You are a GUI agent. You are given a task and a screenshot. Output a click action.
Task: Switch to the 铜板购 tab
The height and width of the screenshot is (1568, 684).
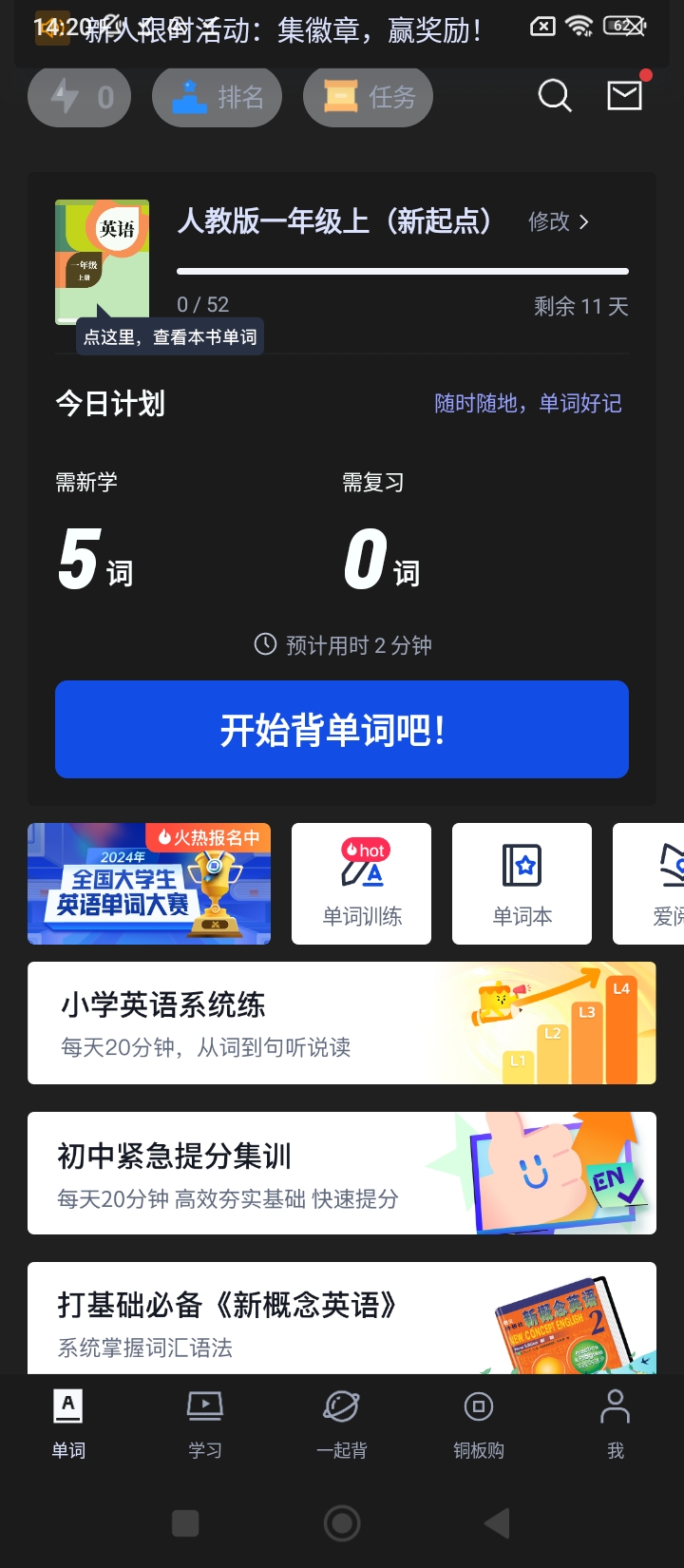[x=478, y=1423]
